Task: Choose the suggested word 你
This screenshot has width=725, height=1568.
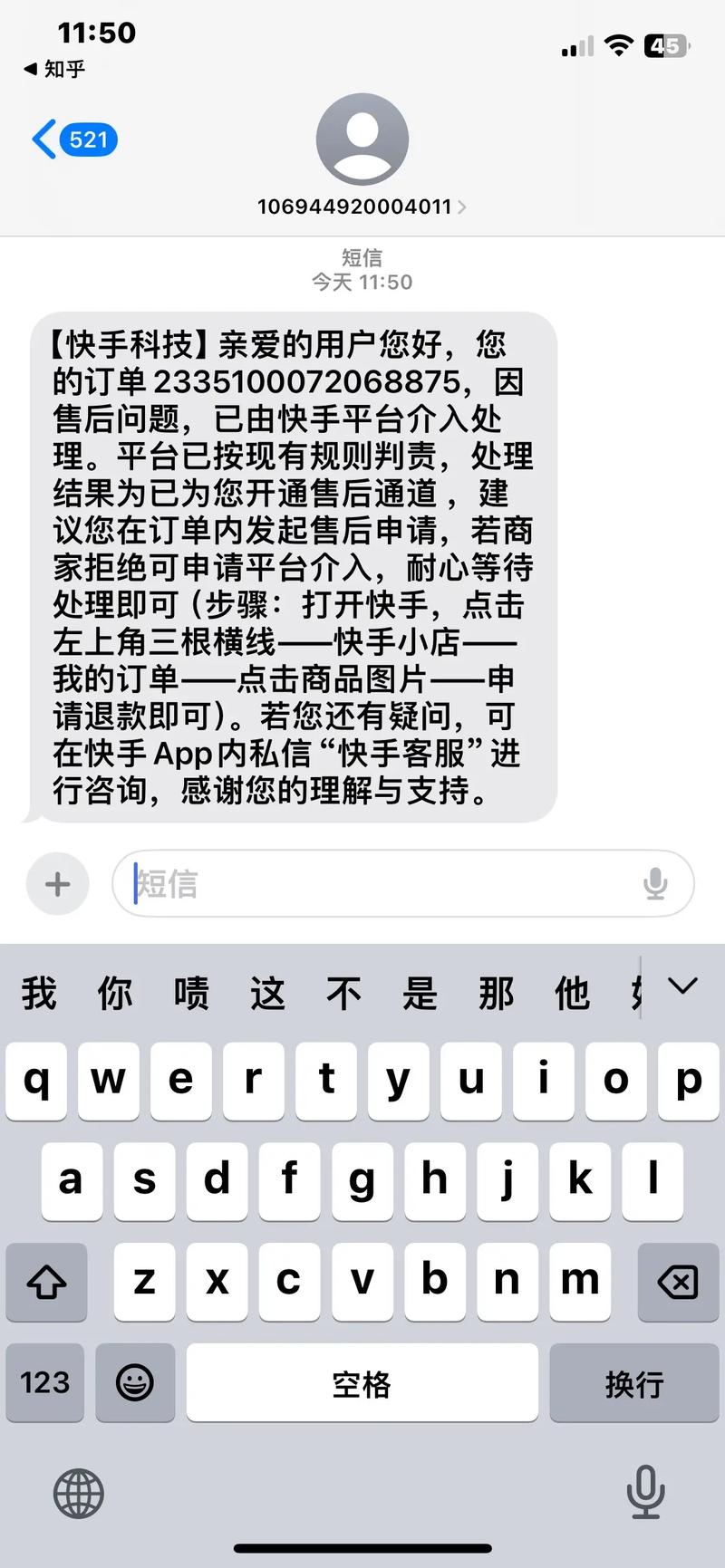Action: 115,993
